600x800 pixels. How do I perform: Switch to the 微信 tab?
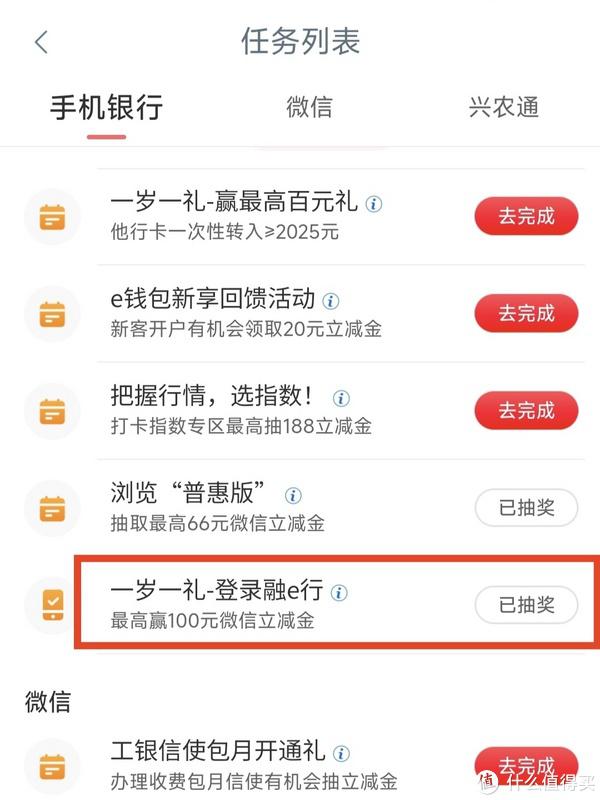(309, 108)
